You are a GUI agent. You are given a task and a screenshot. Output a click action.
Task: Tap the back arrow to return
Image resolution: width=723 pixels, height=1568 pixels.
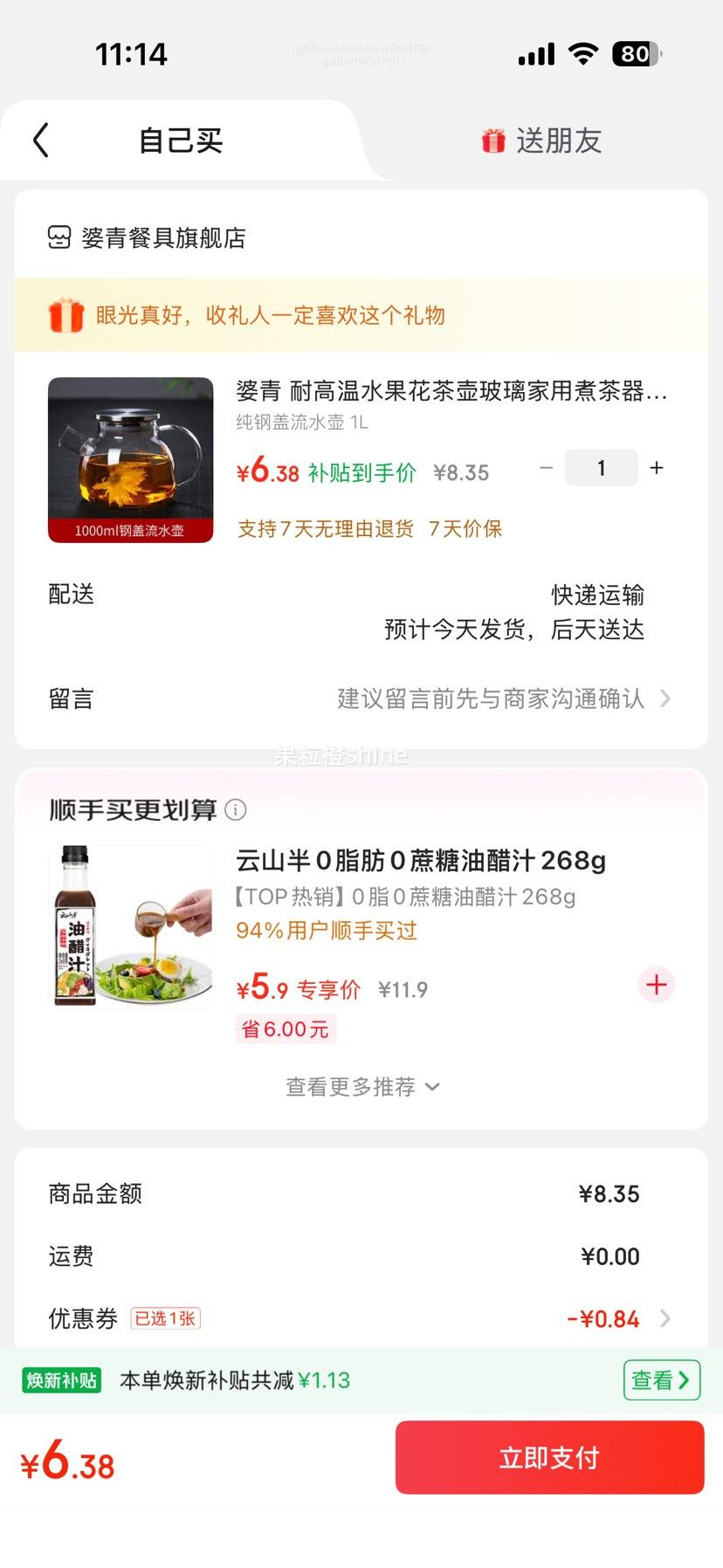tap(38, 140)
